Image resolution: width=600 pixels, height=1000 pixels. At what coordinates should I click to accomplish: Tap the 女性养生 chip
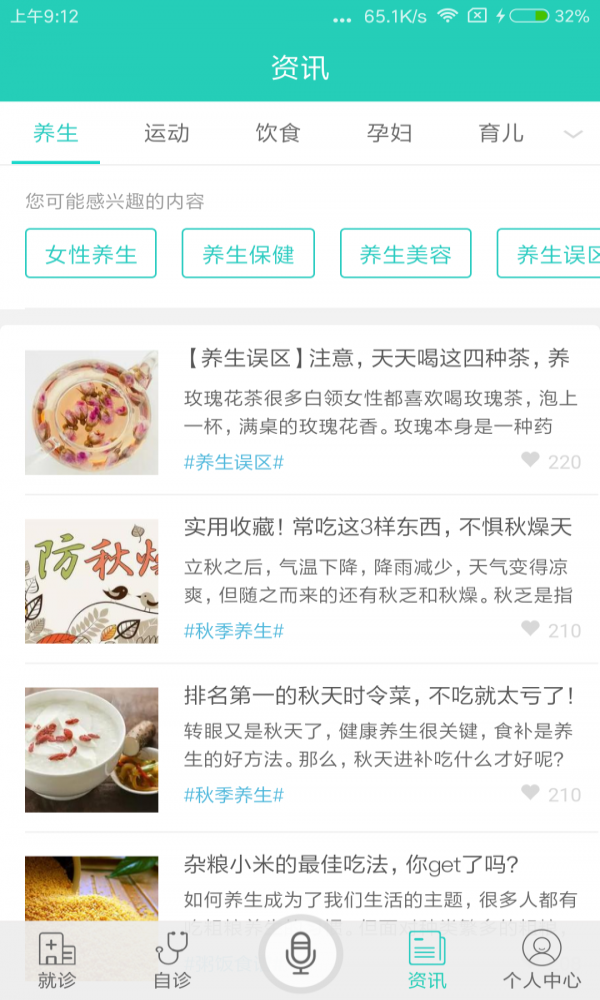(x=91, y=254)
